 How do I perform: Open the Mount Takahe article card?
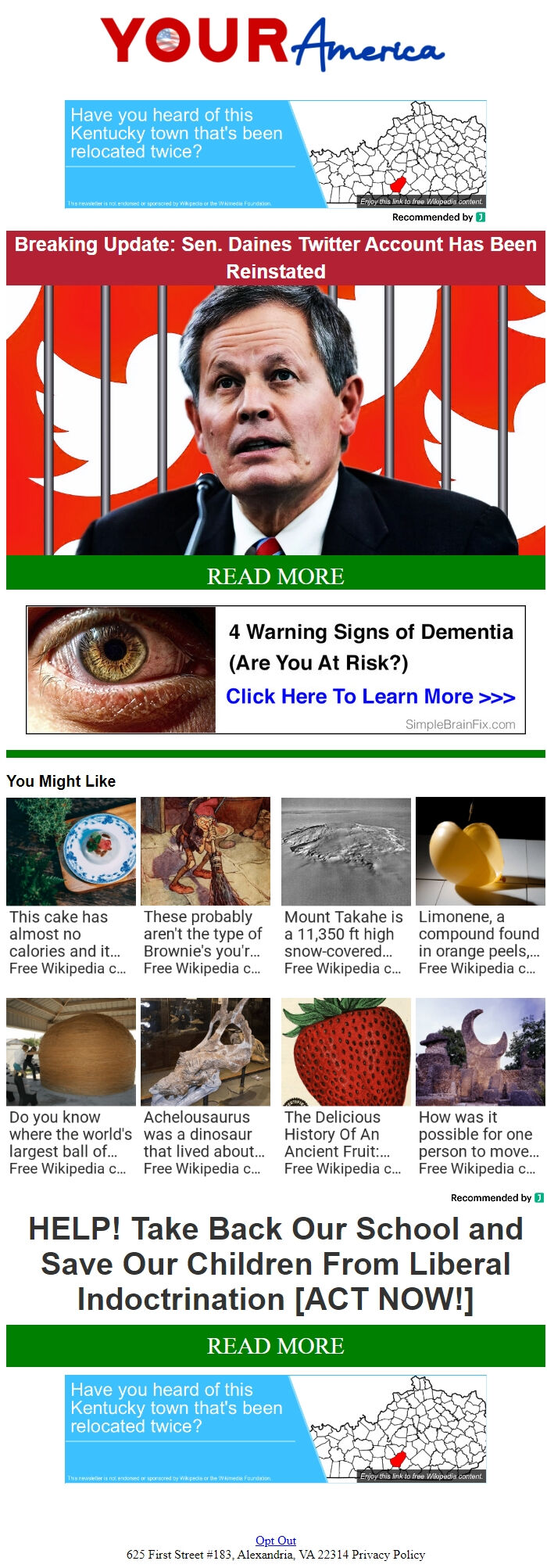[x=345, y=886]
